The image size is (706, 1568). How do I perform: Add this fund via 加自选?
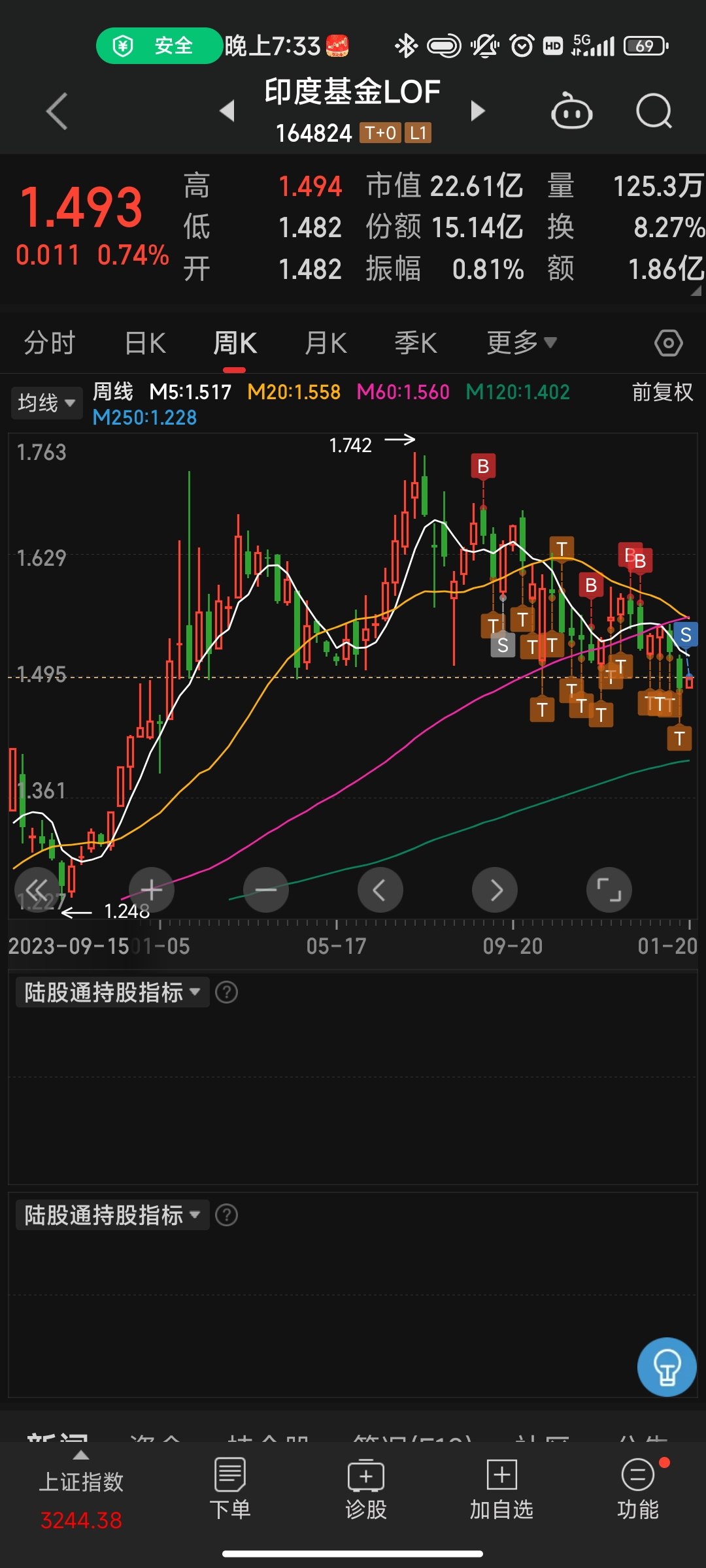click(501, 1490)
